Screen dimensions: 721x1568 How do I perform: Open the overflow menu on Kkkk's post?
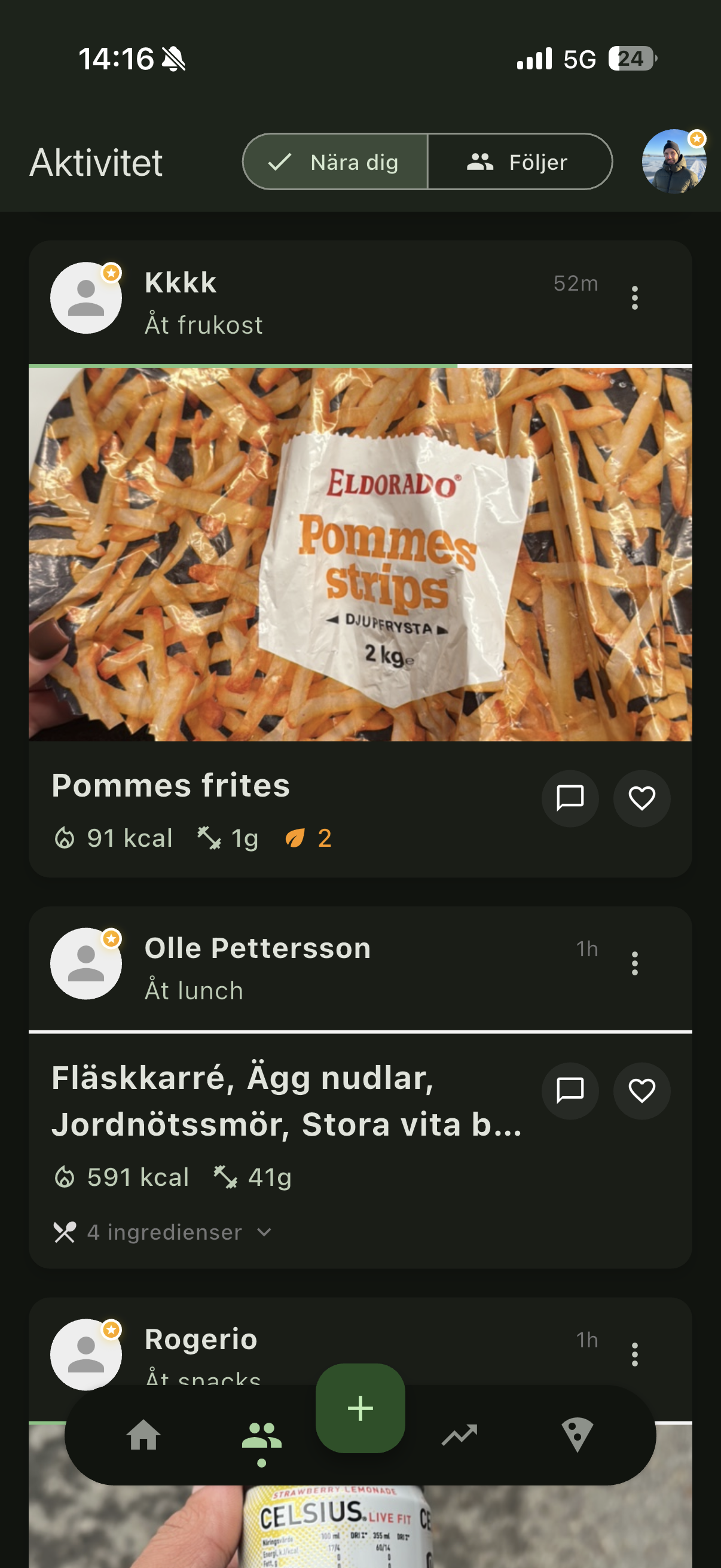(x=634, y=298)
